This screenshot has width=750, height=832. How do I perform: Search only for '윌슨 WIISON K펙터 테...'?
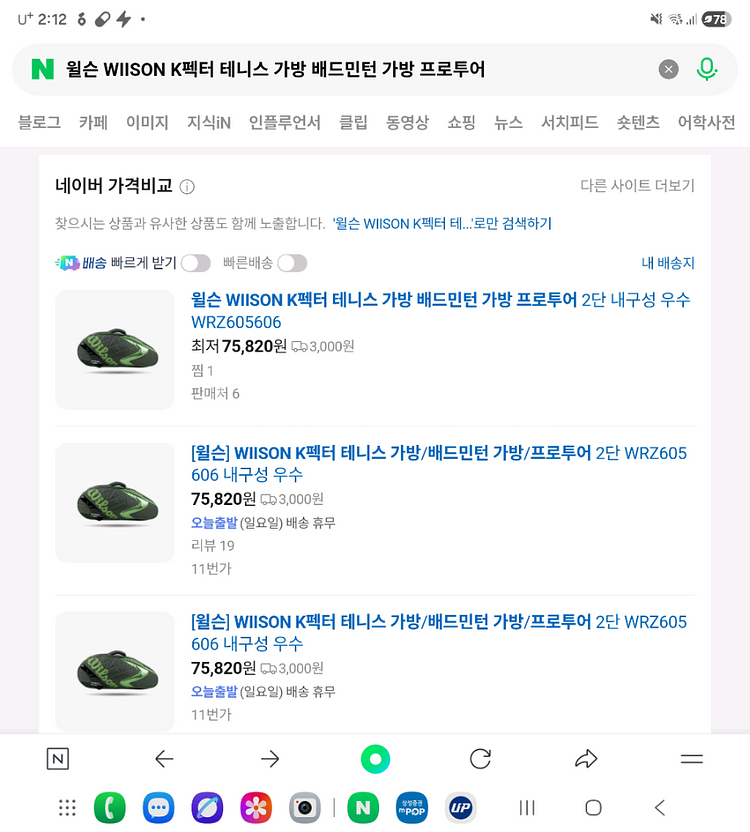(x=441, y=224)
